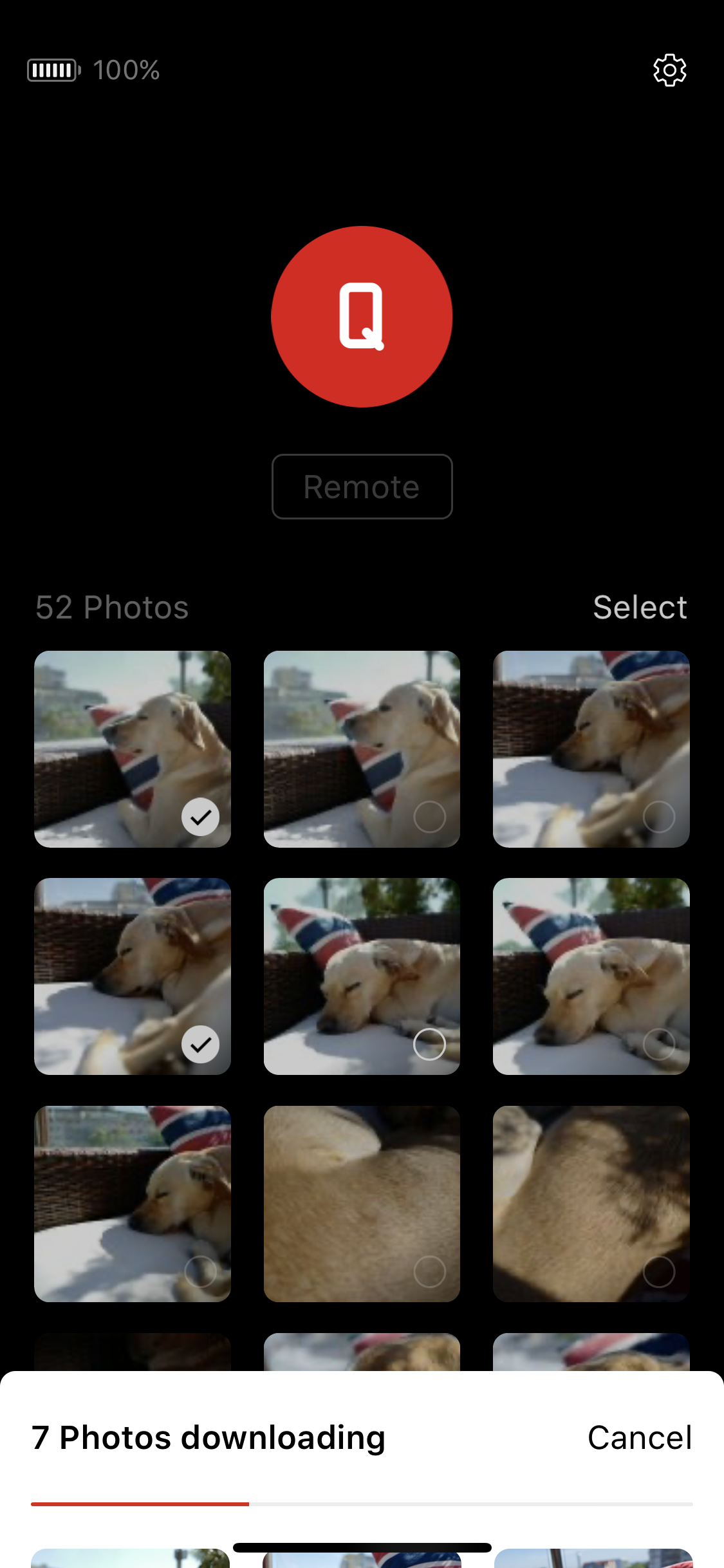This screenshot has height=1568, width=724.
Task: Select the second photo in the top row
Action: (x=429, y=817)
